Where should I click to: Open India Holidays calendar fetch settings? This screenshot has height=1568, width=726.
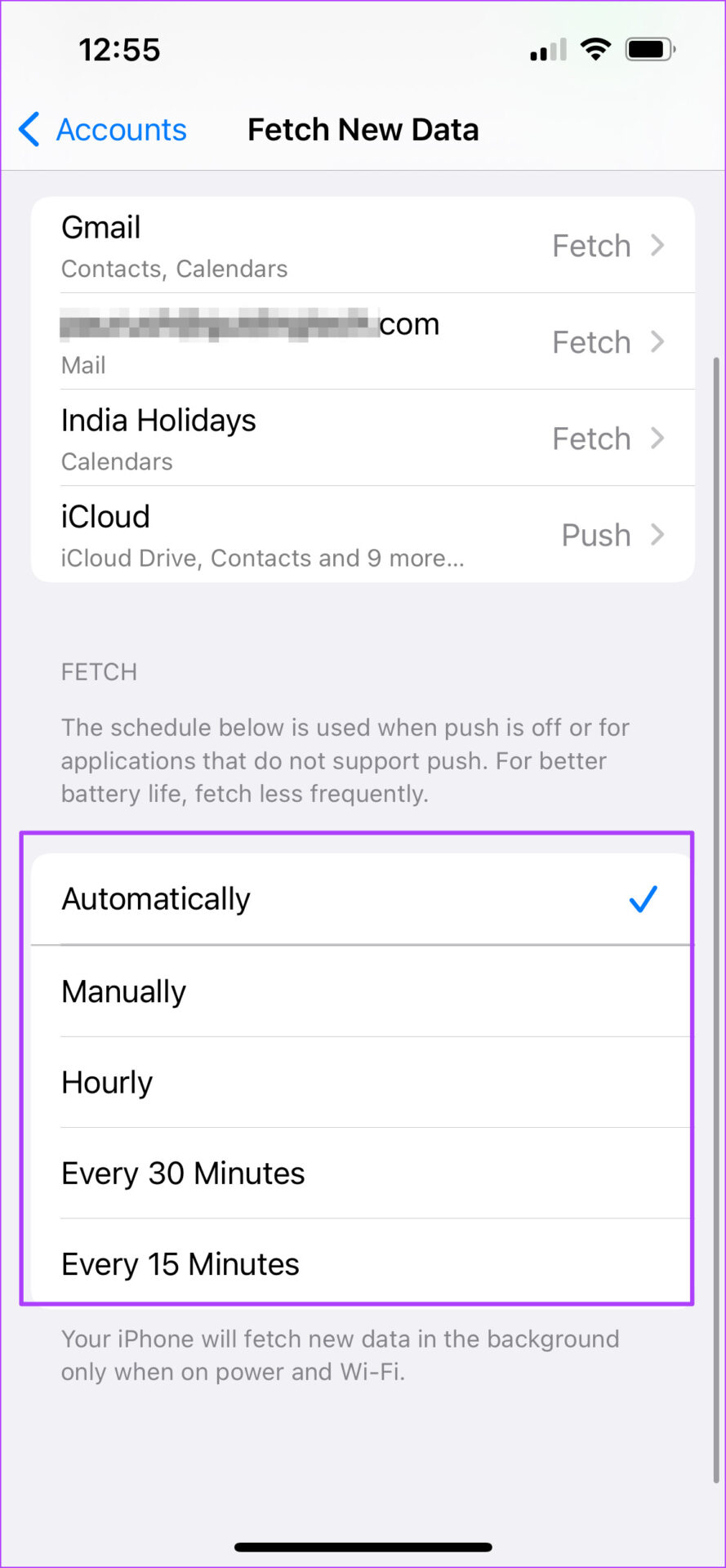[363, 438]
